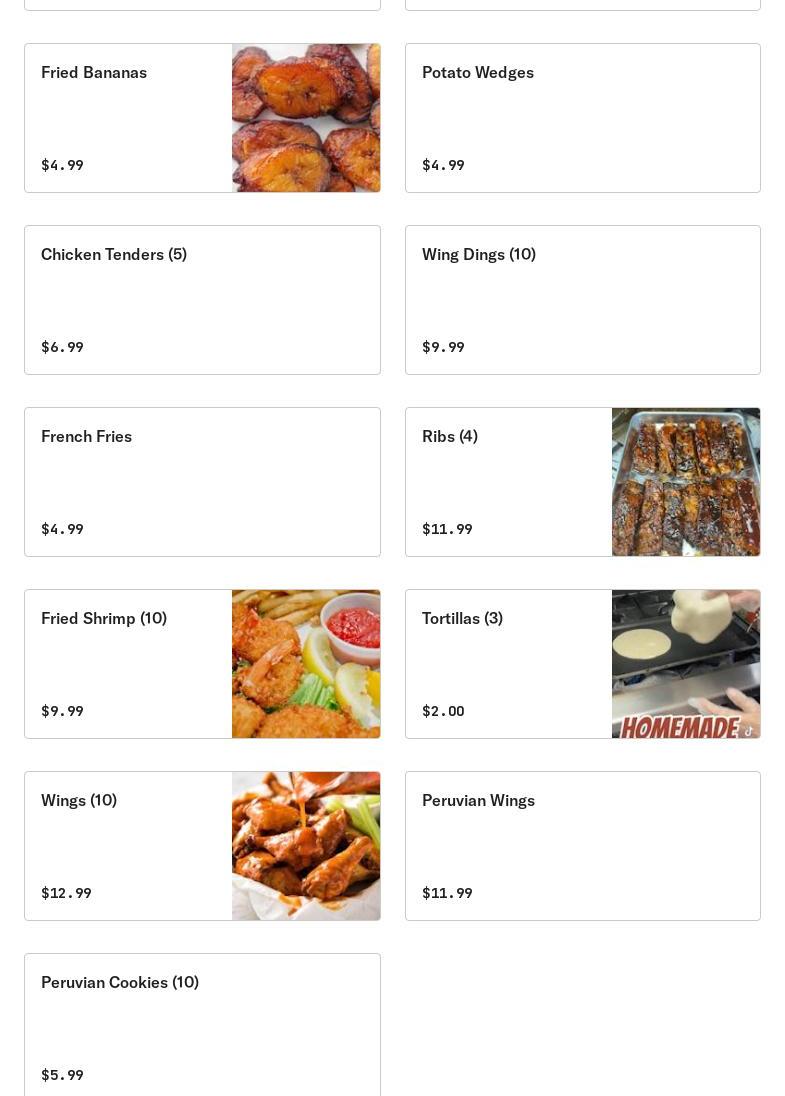Open the Fried Shrimp (10) card
Image resolution: width=785 pixels, height=1096 pixels.
coord(202,664)
